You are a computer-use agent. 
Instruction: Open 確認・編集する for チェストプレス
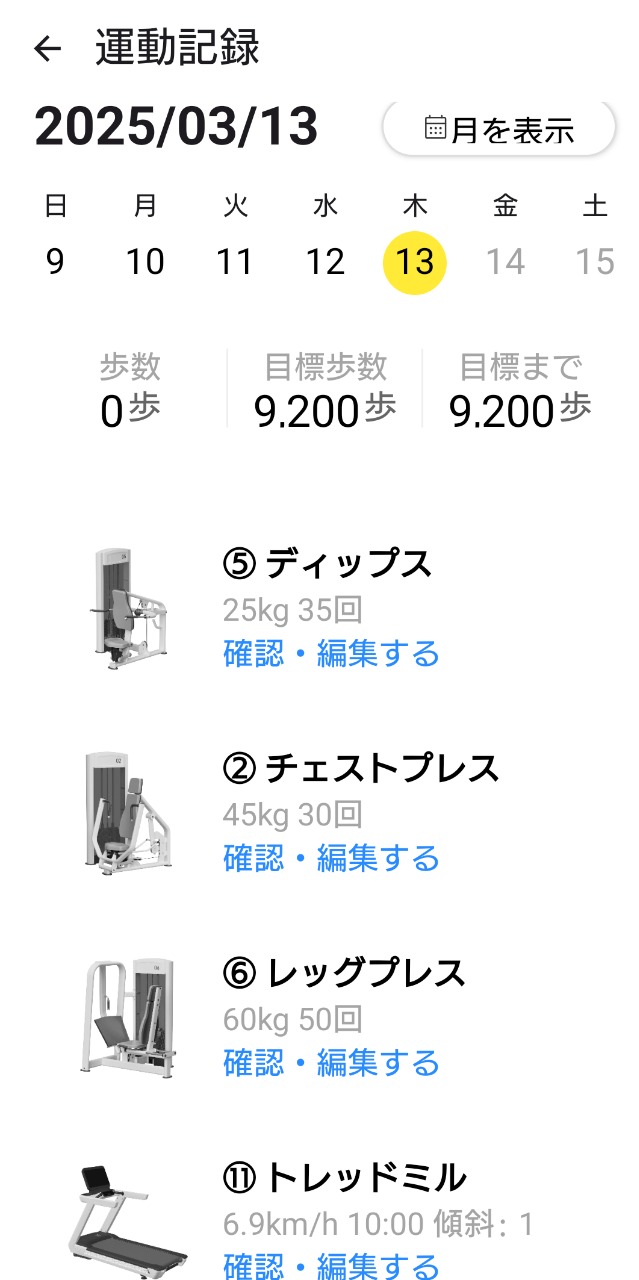click(x=331, y=858)
